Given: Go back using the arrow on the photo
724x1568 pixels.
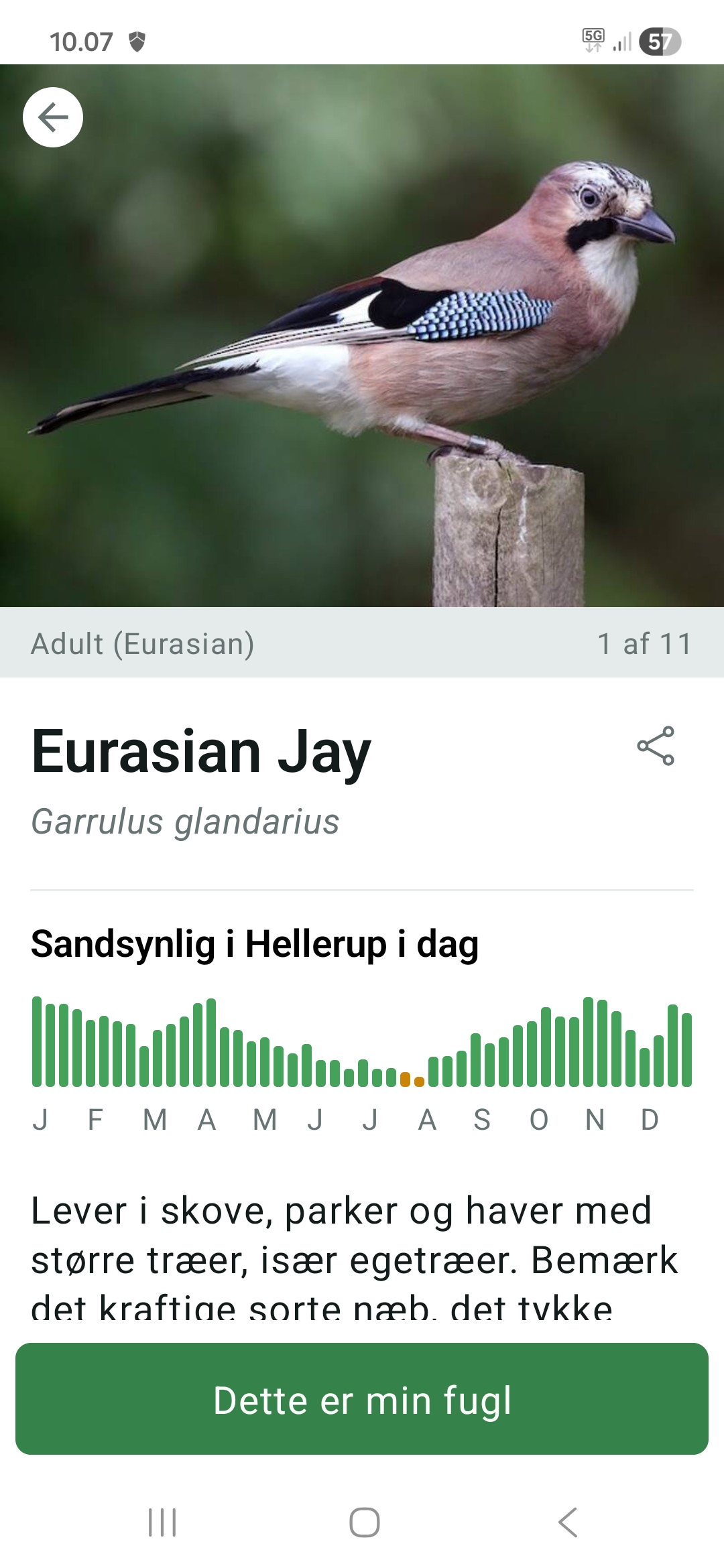Looking at the screenshot, I should click(x=53, y=117).
